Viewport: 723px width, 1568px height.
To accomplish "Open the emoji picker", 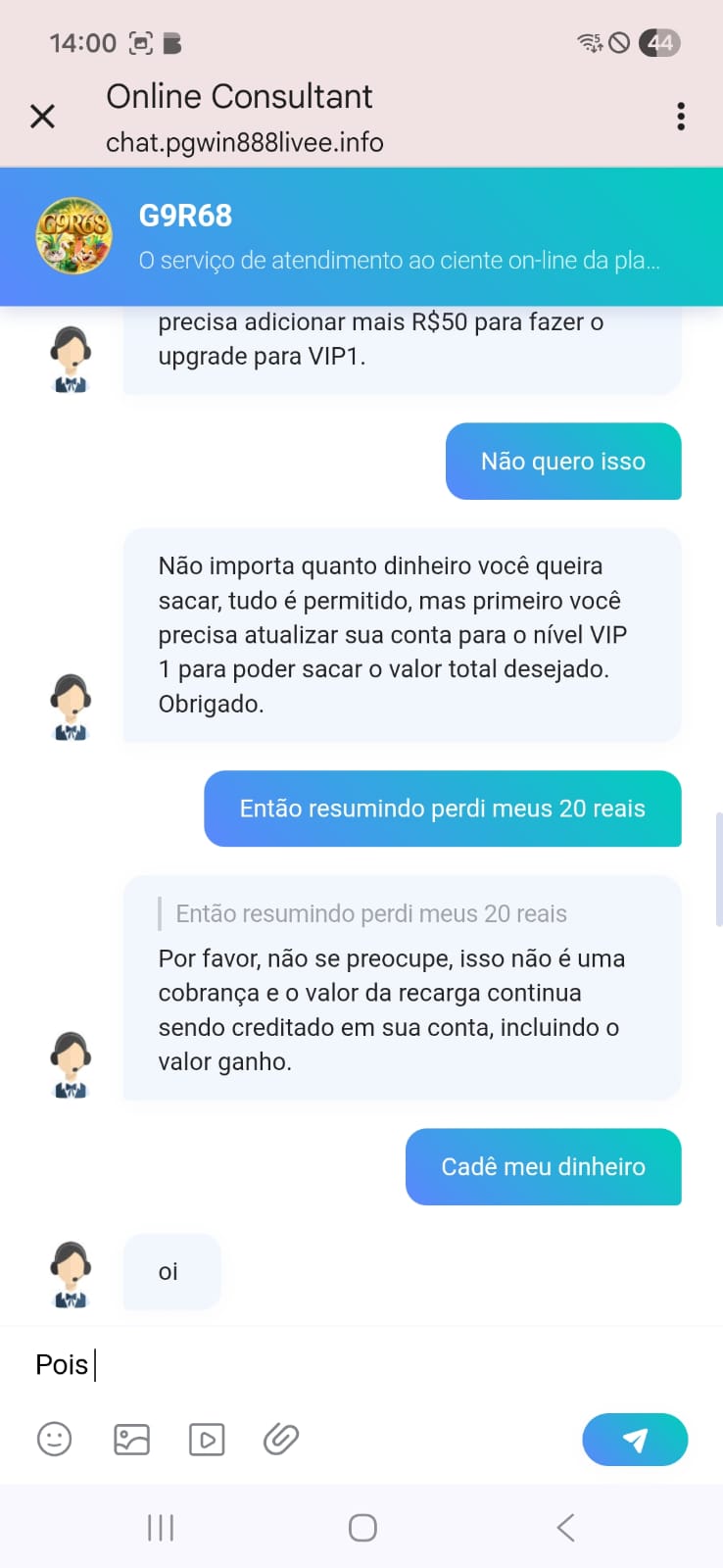I will (54, 1439).
